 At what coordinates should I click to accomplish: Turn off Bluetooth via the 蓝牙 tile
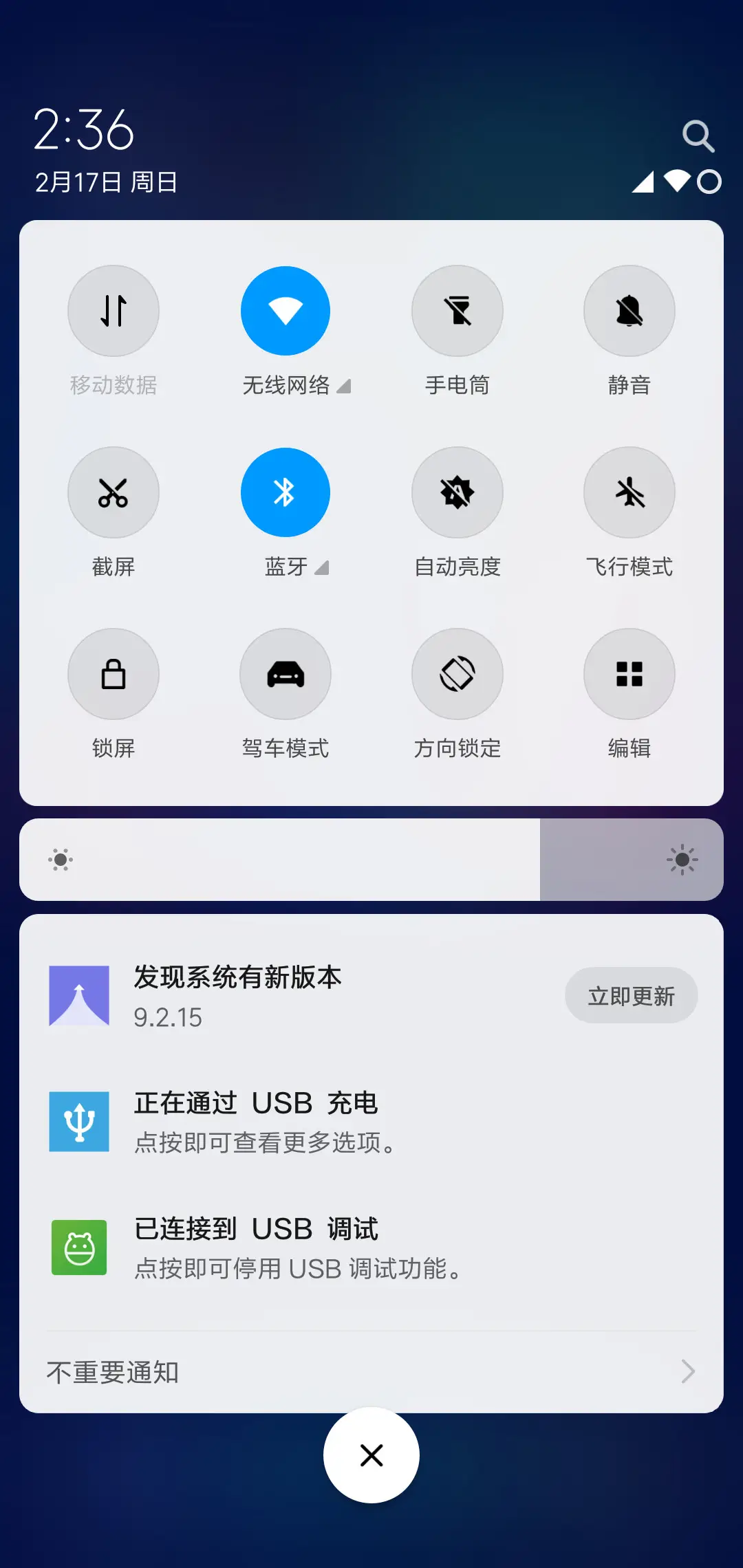[x=285, y=492]
